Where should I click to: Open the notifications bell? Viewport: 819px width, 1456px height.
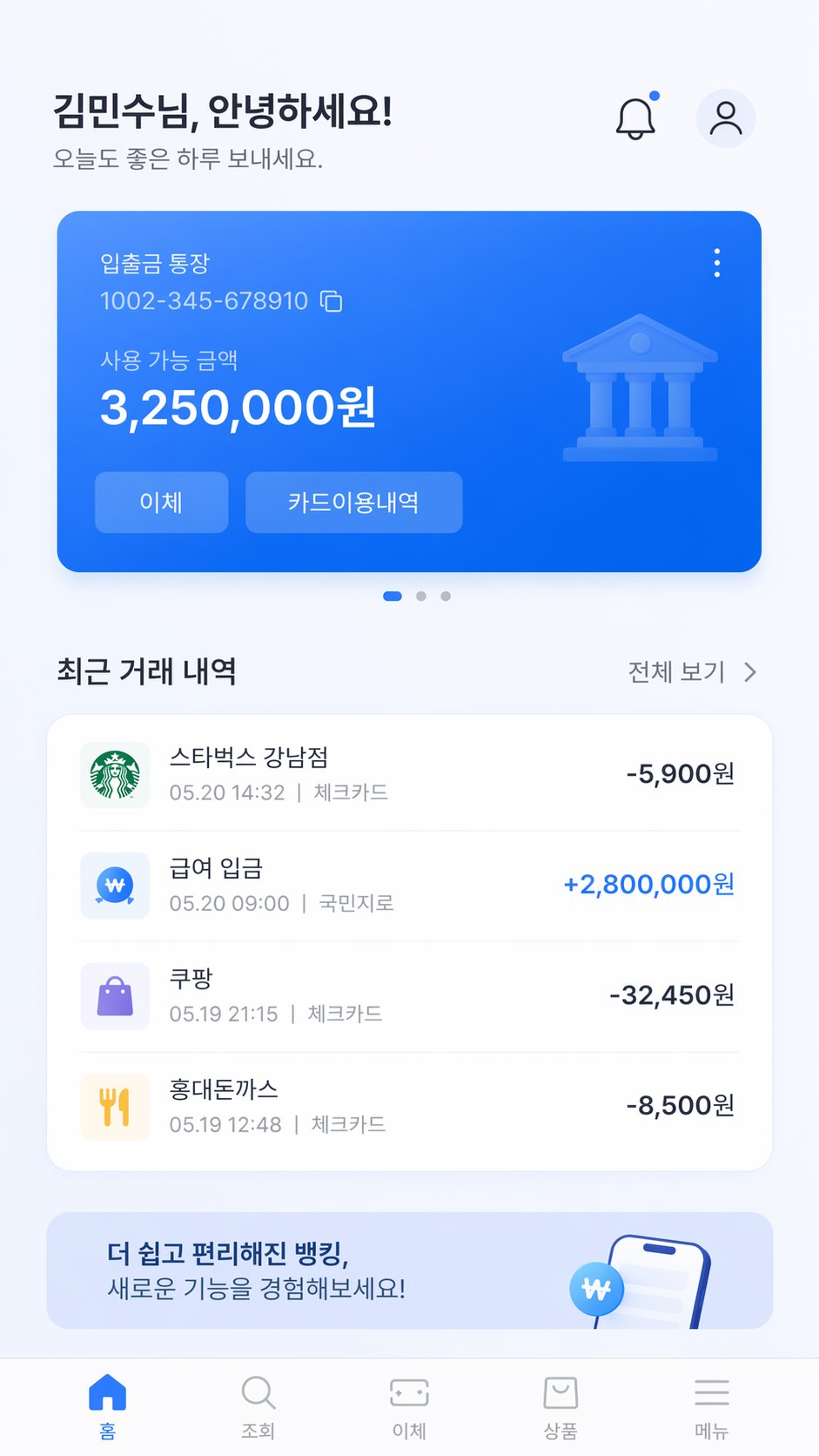click(635, 118)
